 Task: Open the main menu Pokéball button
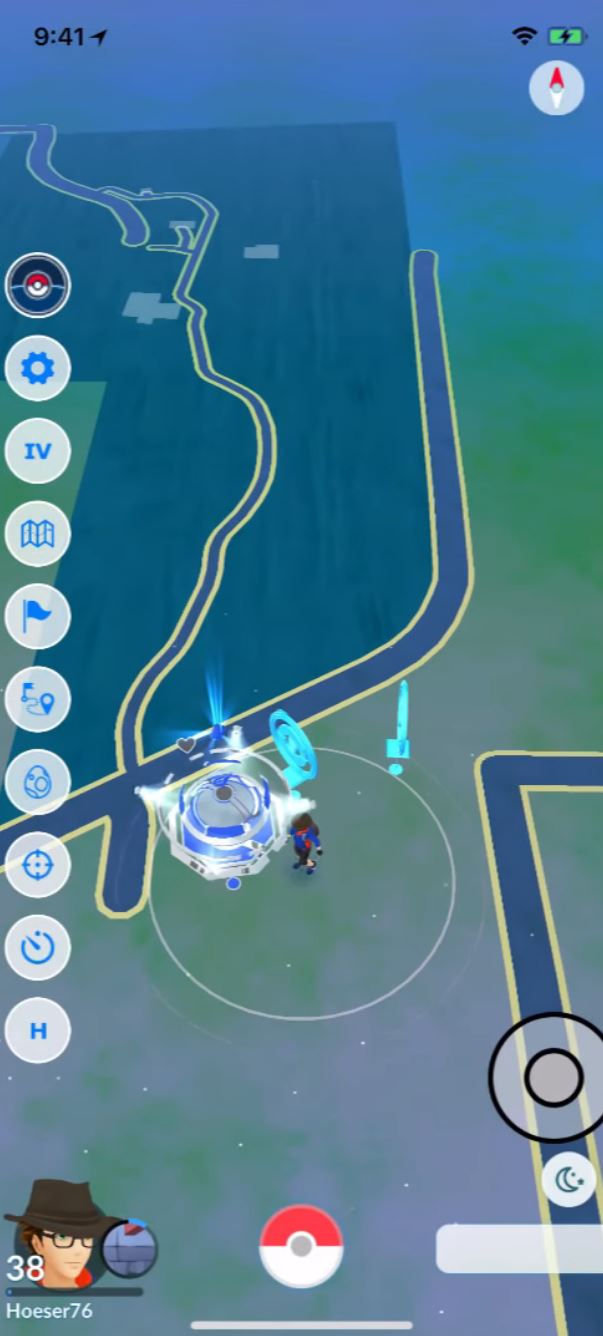[301, 1246]
